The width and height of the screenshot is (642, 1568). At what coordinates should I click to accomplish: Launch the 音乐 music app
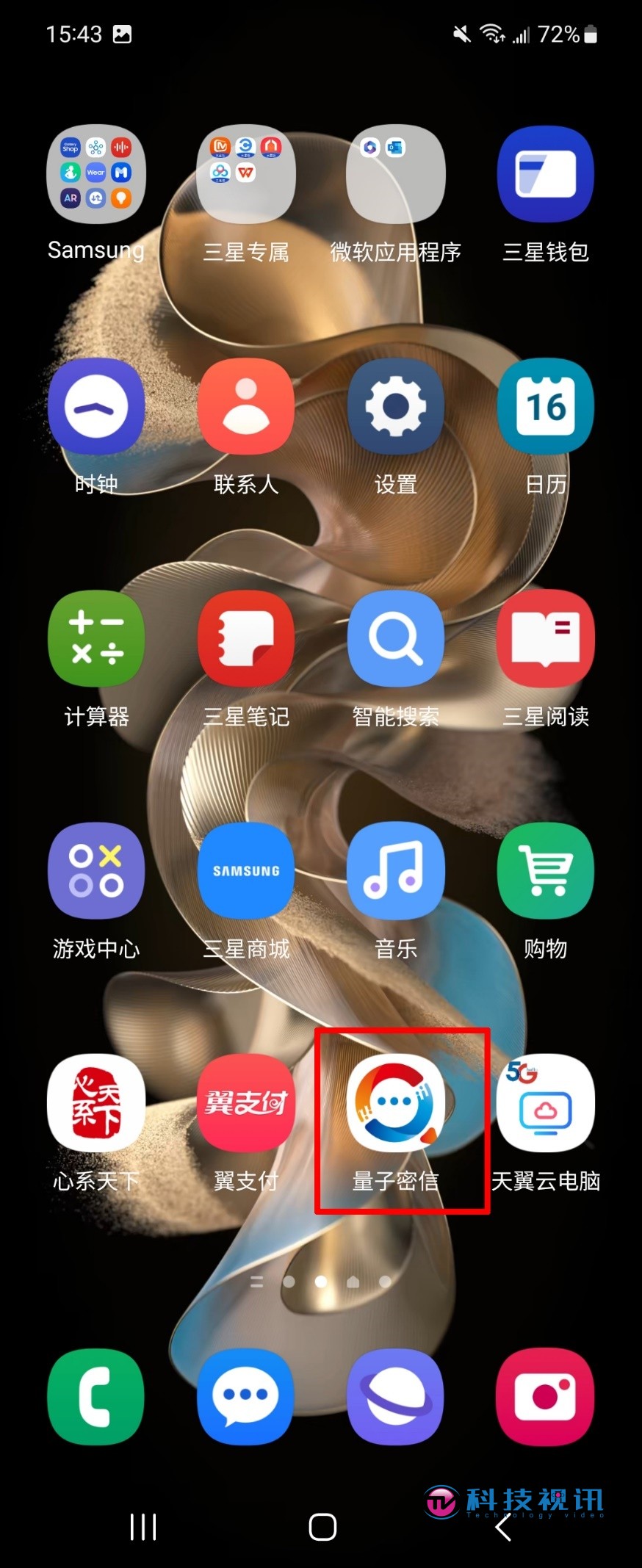[396, 870]
